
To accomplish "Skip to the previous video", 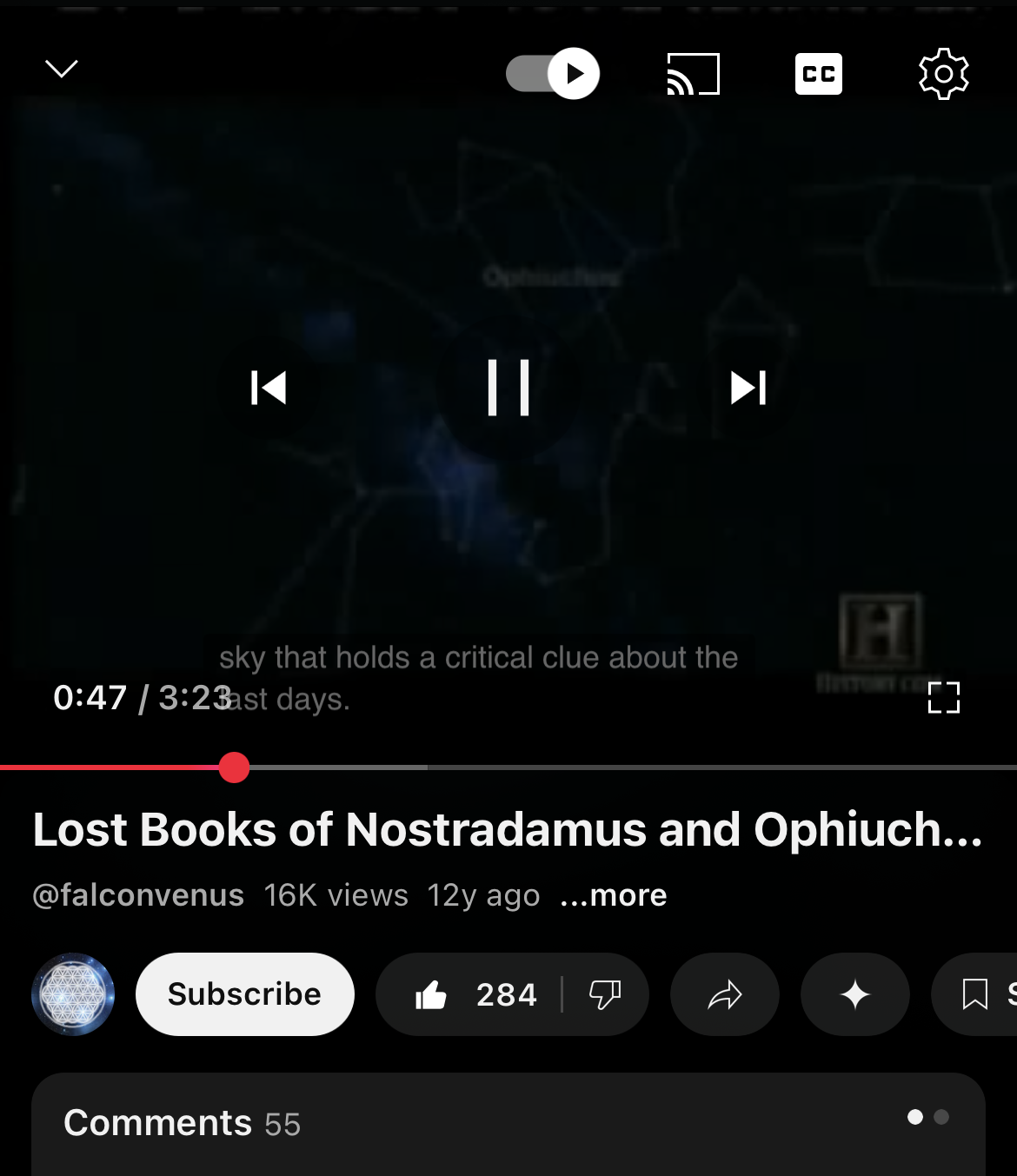I will [x=269, y=388].
